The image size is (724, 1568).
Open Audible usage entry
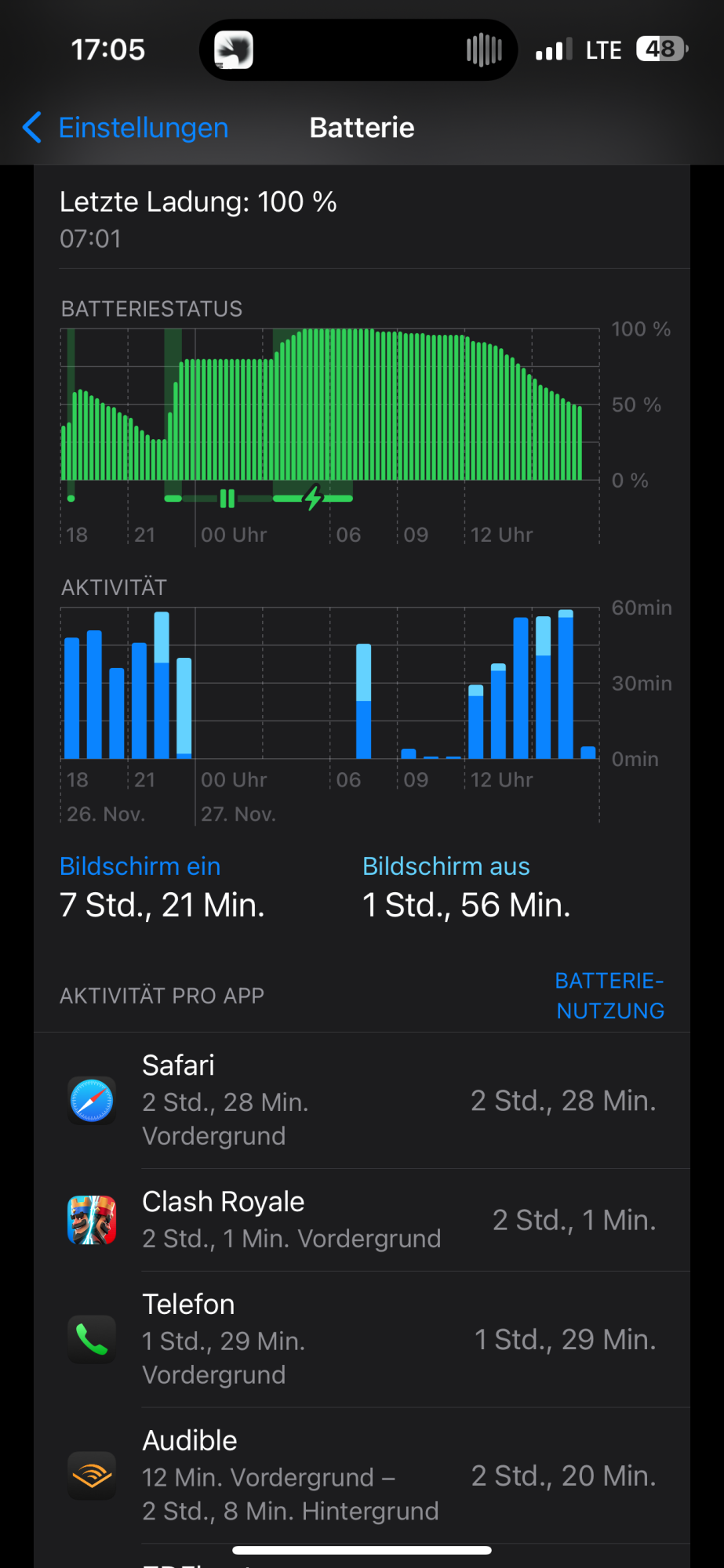(x=362, y=1475)
